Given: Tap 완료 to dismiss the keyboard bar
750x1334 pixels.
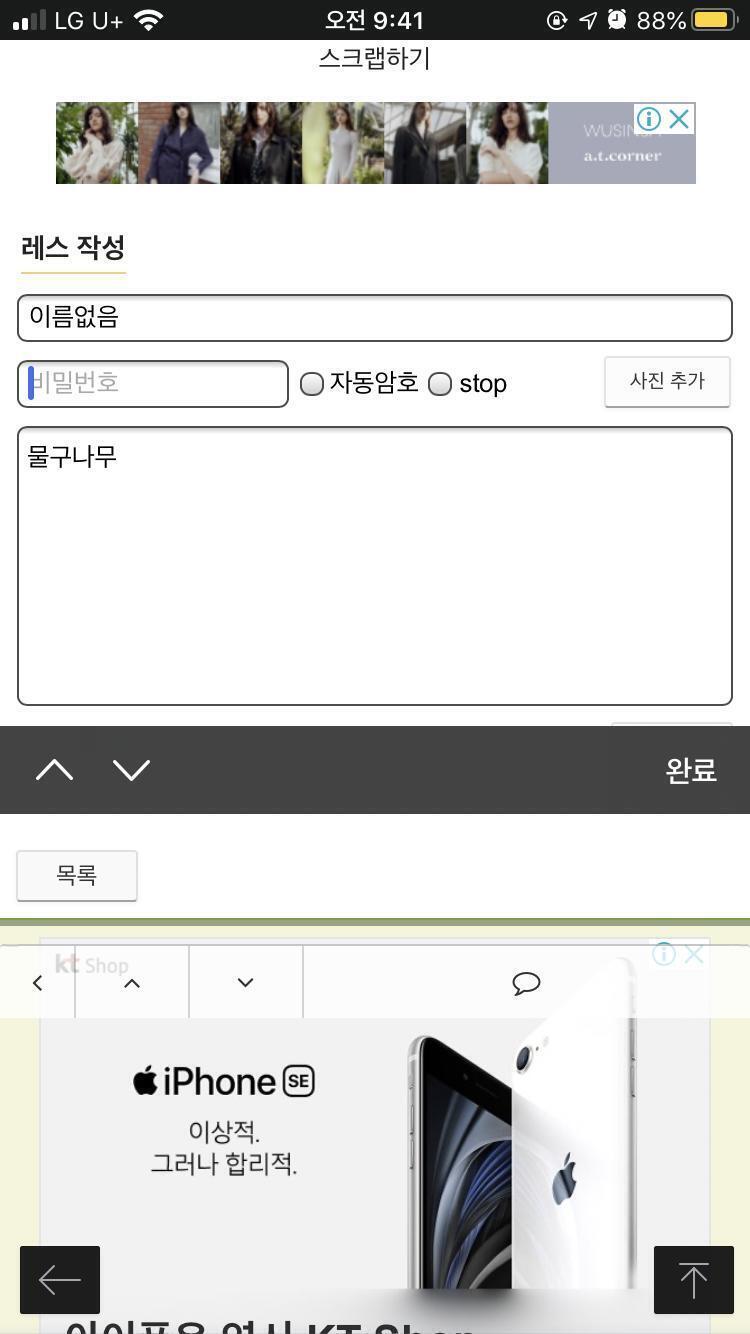Looking at the screenshot, I should pyautogui.click(x=691, y=770).
